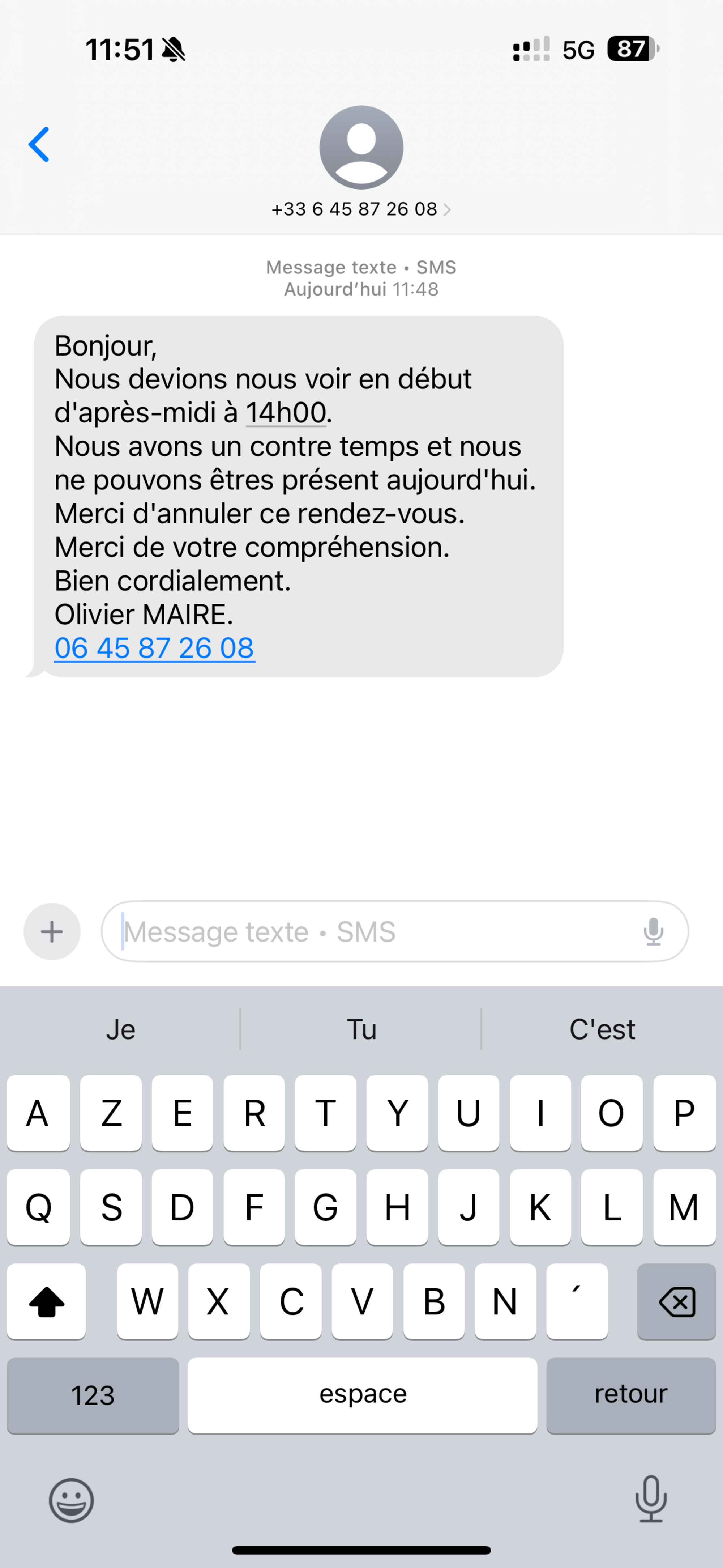Hit the keyboard backspace key
Image resolution: width=723 pixels, height=1568 pixels.
click(x=676, y=1301)
